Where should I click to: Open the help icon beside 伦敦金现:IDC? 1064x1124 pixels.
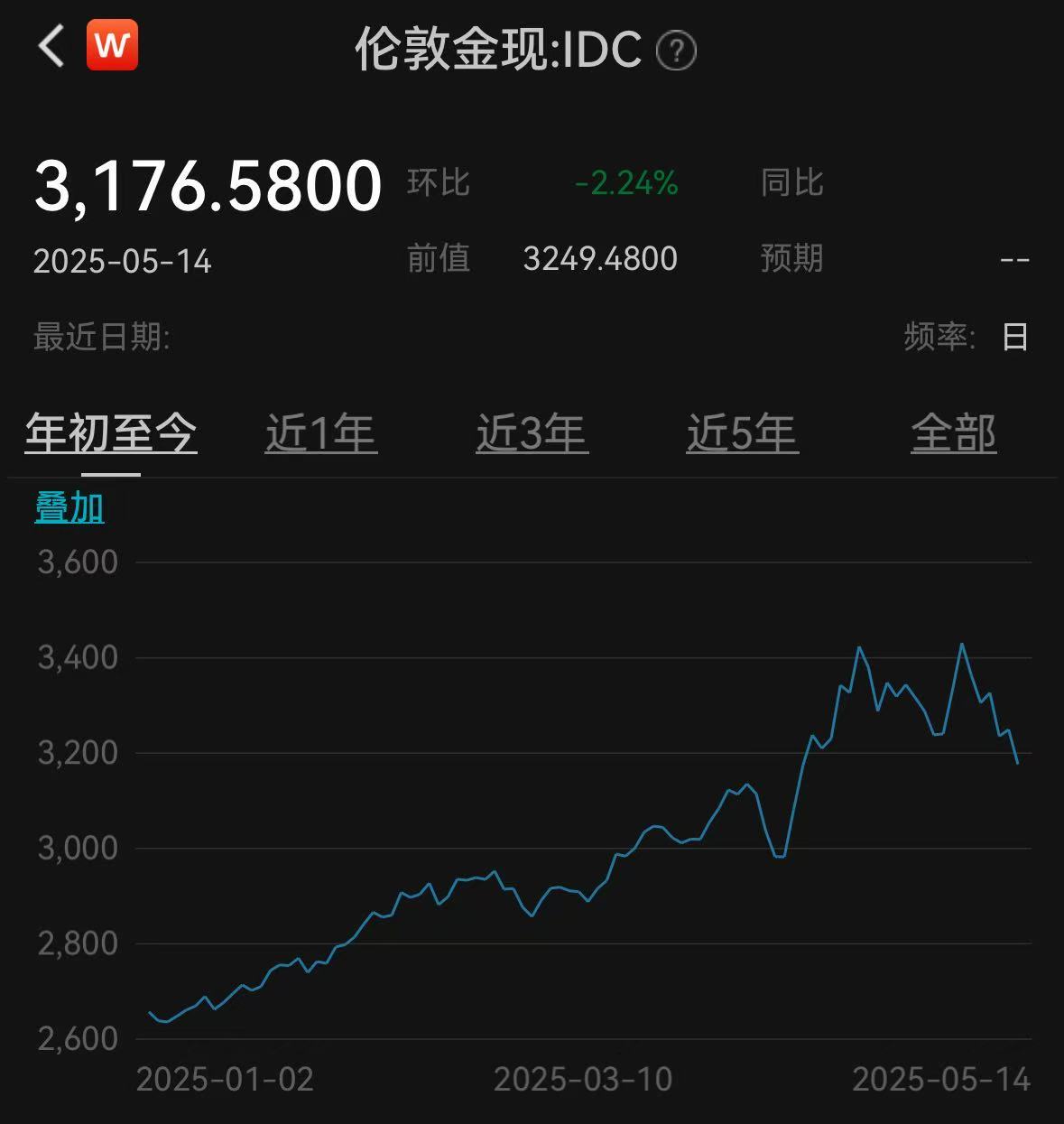pos(676,51)
